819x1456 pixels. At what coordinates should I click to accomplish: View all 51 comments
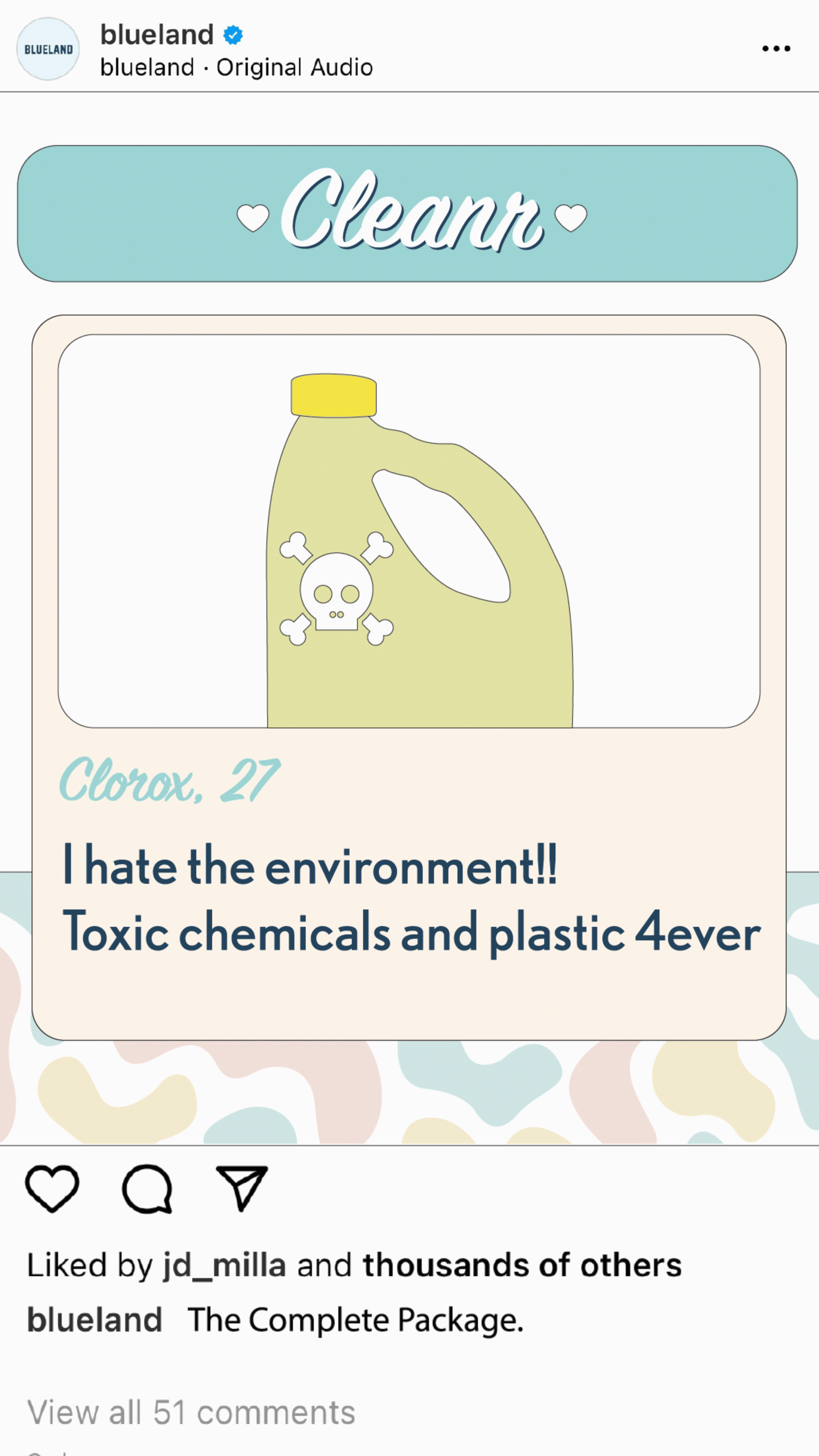coord(191,1412)
